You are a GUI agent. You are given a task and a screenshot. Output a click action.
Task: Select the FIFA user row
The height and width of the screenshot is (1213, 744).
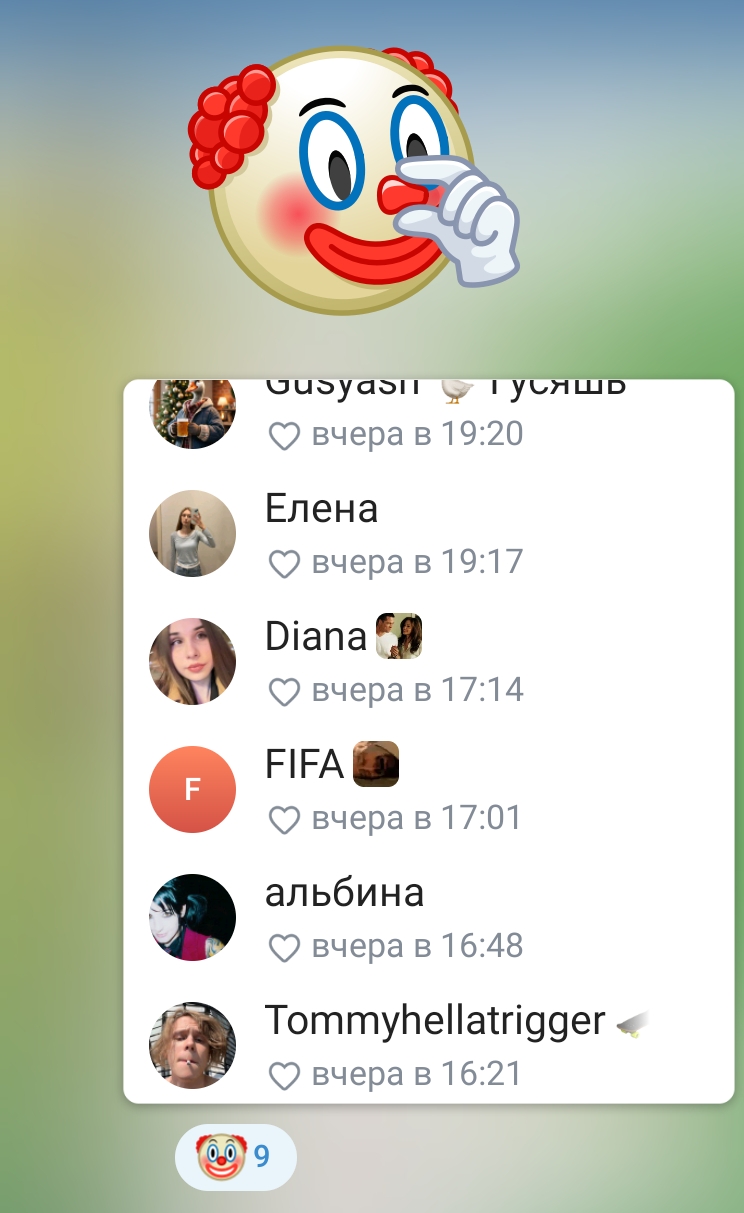click(428, 789)
